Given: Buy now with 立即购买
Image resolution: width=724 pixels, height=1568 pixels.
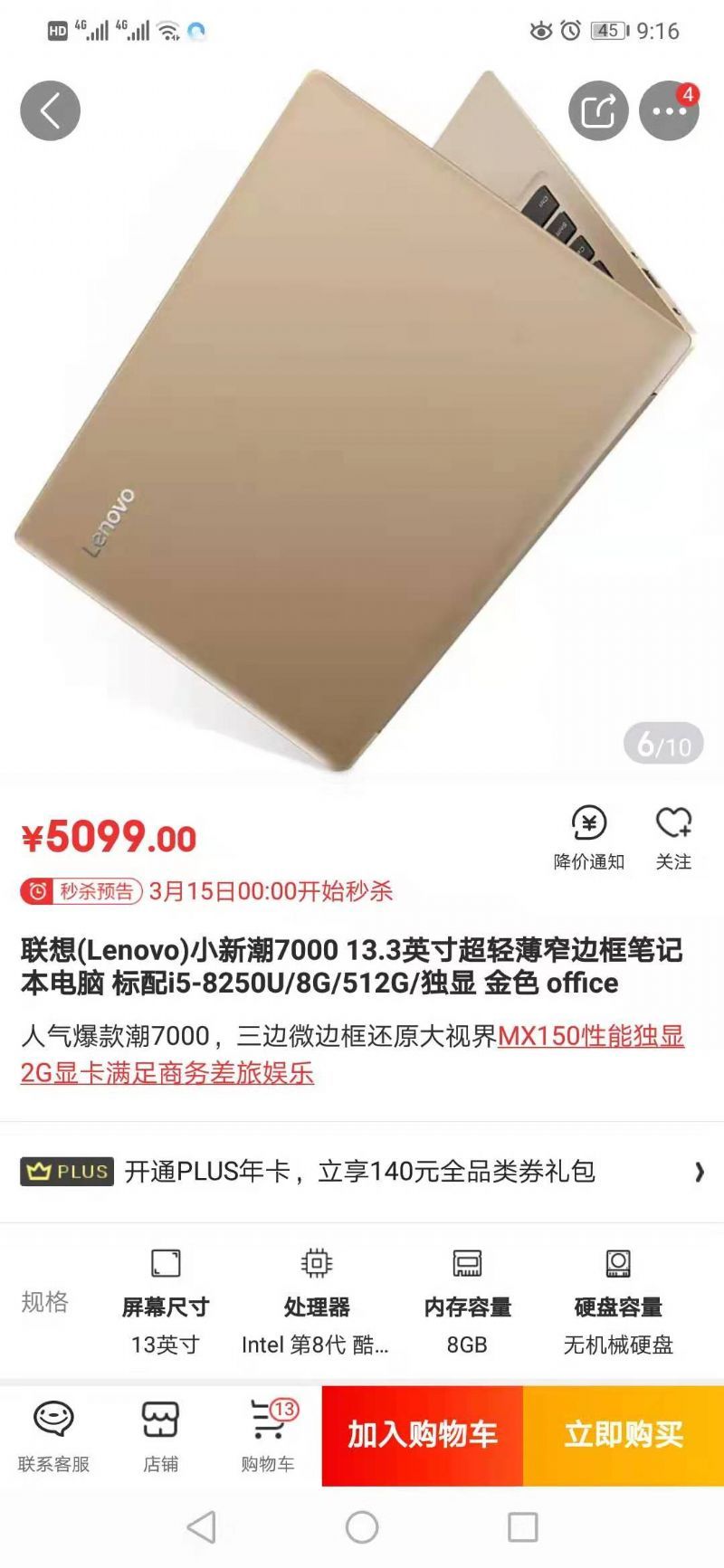Looking at the screenshot, I should click(x=624, y=1435).
